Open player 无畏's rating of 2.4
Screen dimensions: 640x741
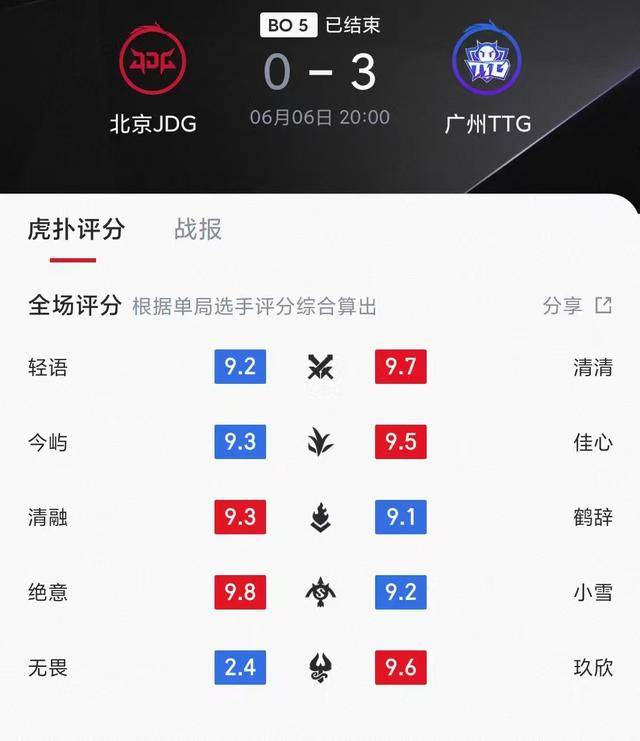point(240,667)
